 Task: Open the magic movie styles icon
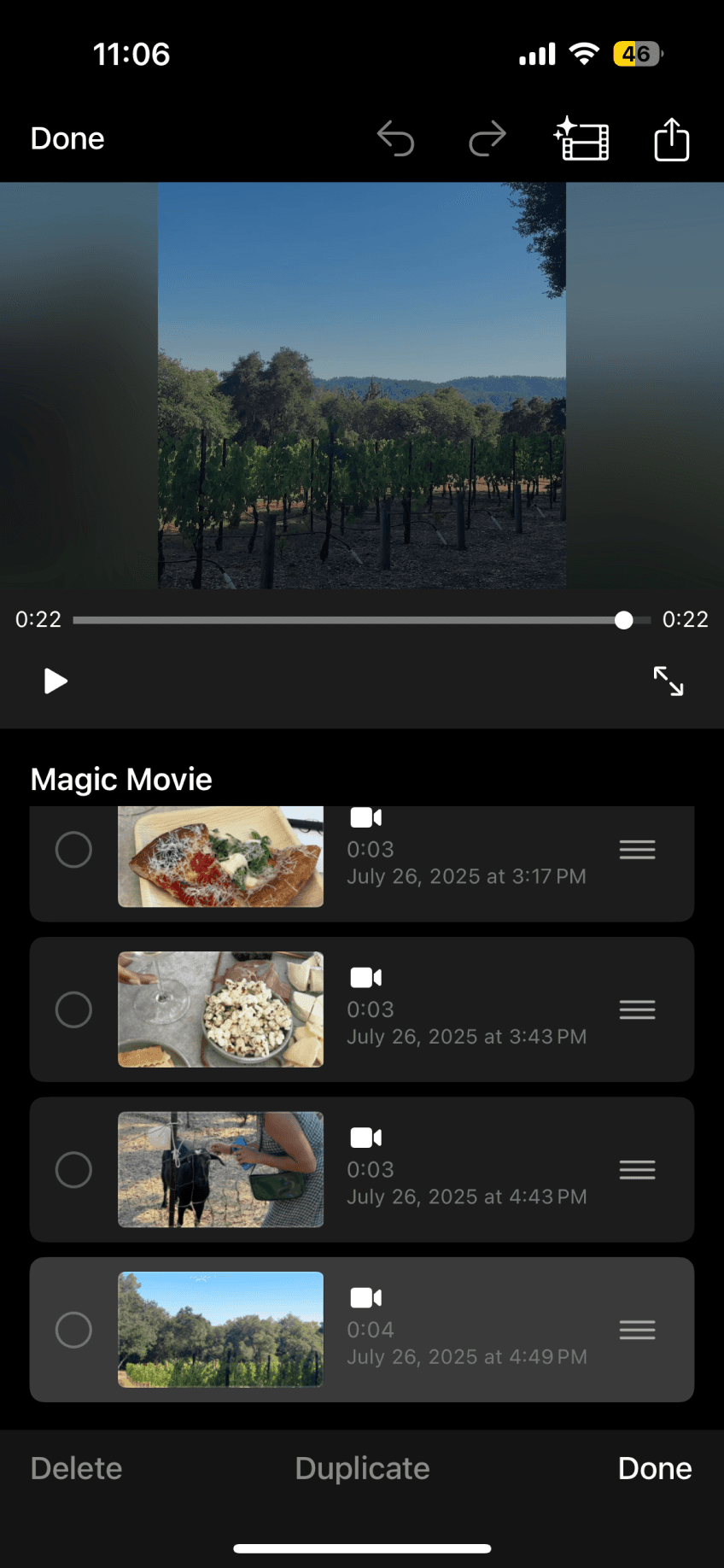tap(581, 139)
